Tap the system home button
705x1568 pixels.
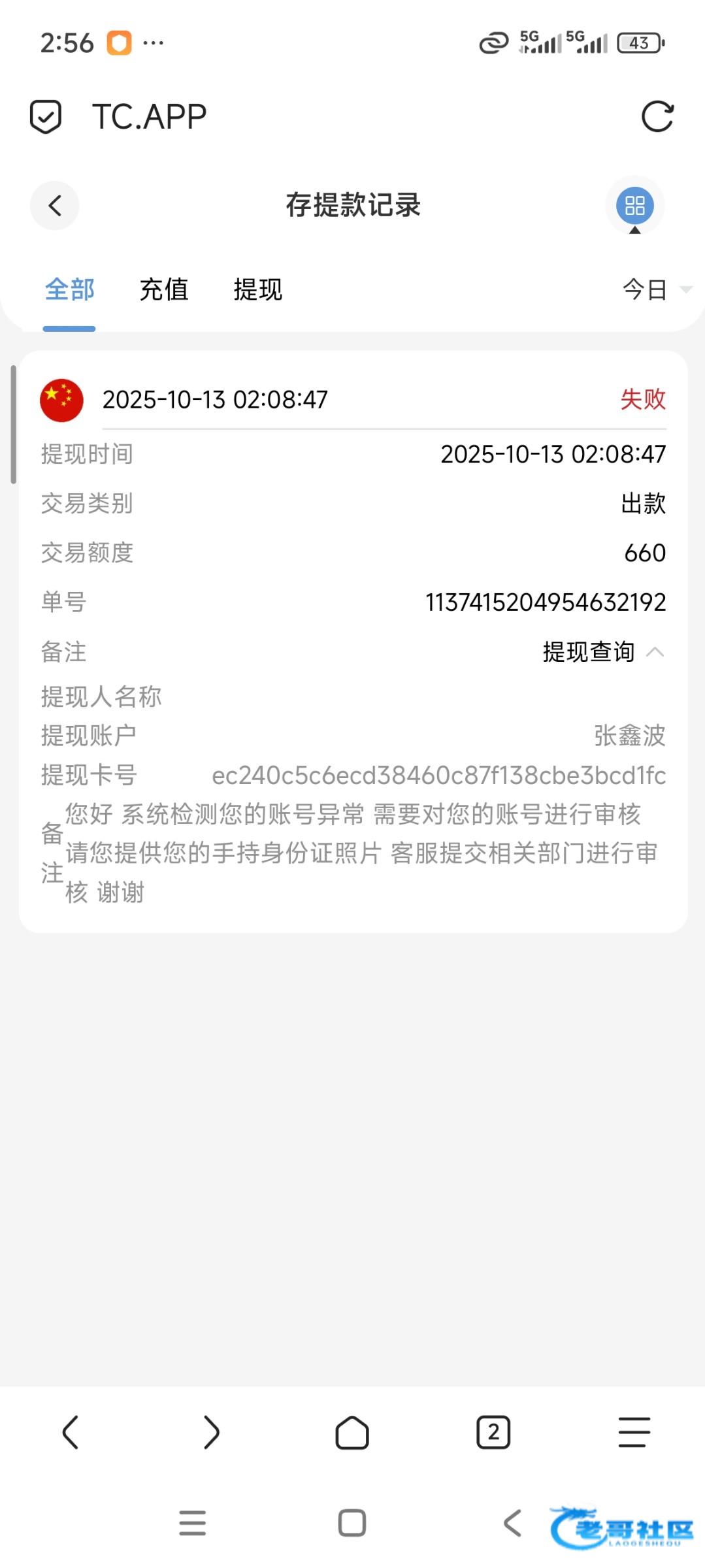[352, 1523]
